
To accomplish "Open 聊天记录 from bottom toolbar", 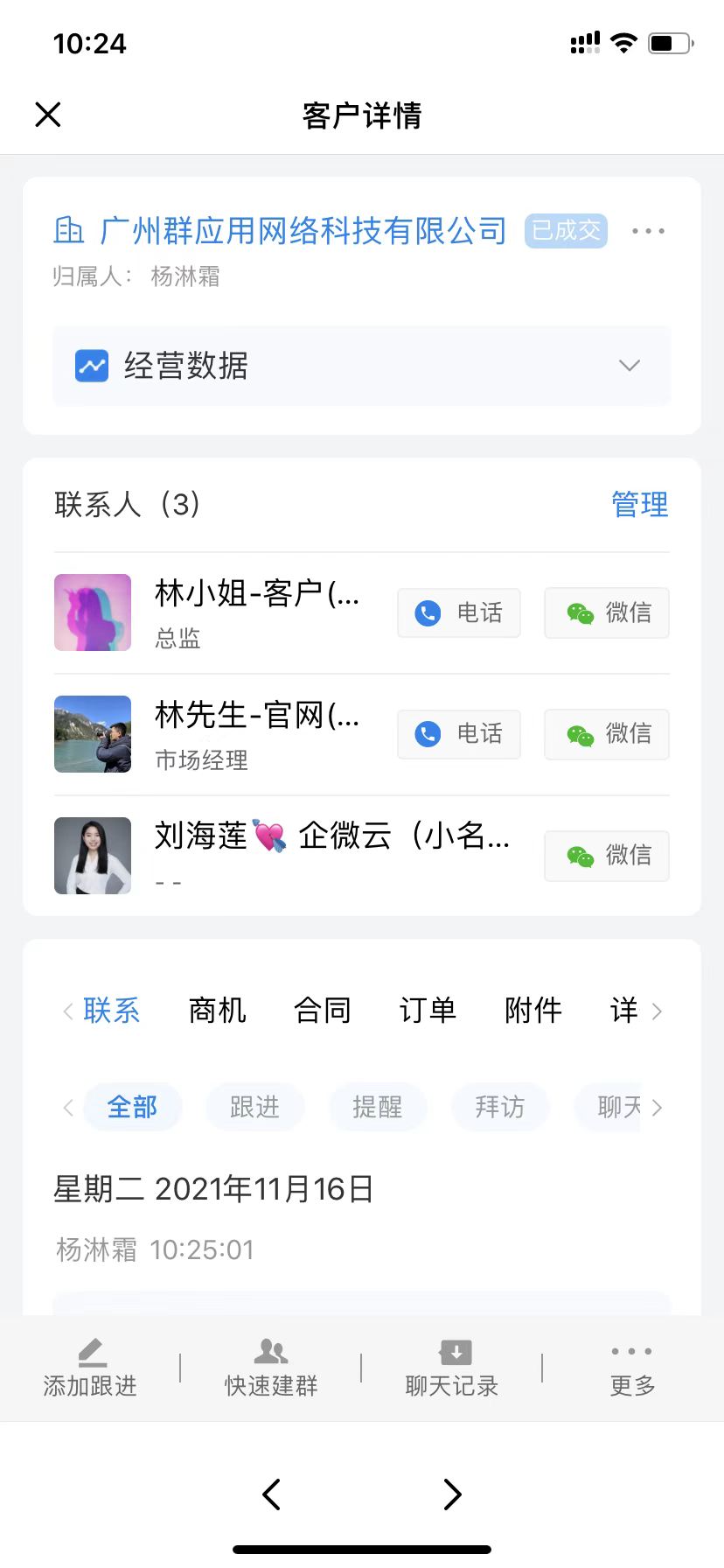I will [x=452, y=1368].
